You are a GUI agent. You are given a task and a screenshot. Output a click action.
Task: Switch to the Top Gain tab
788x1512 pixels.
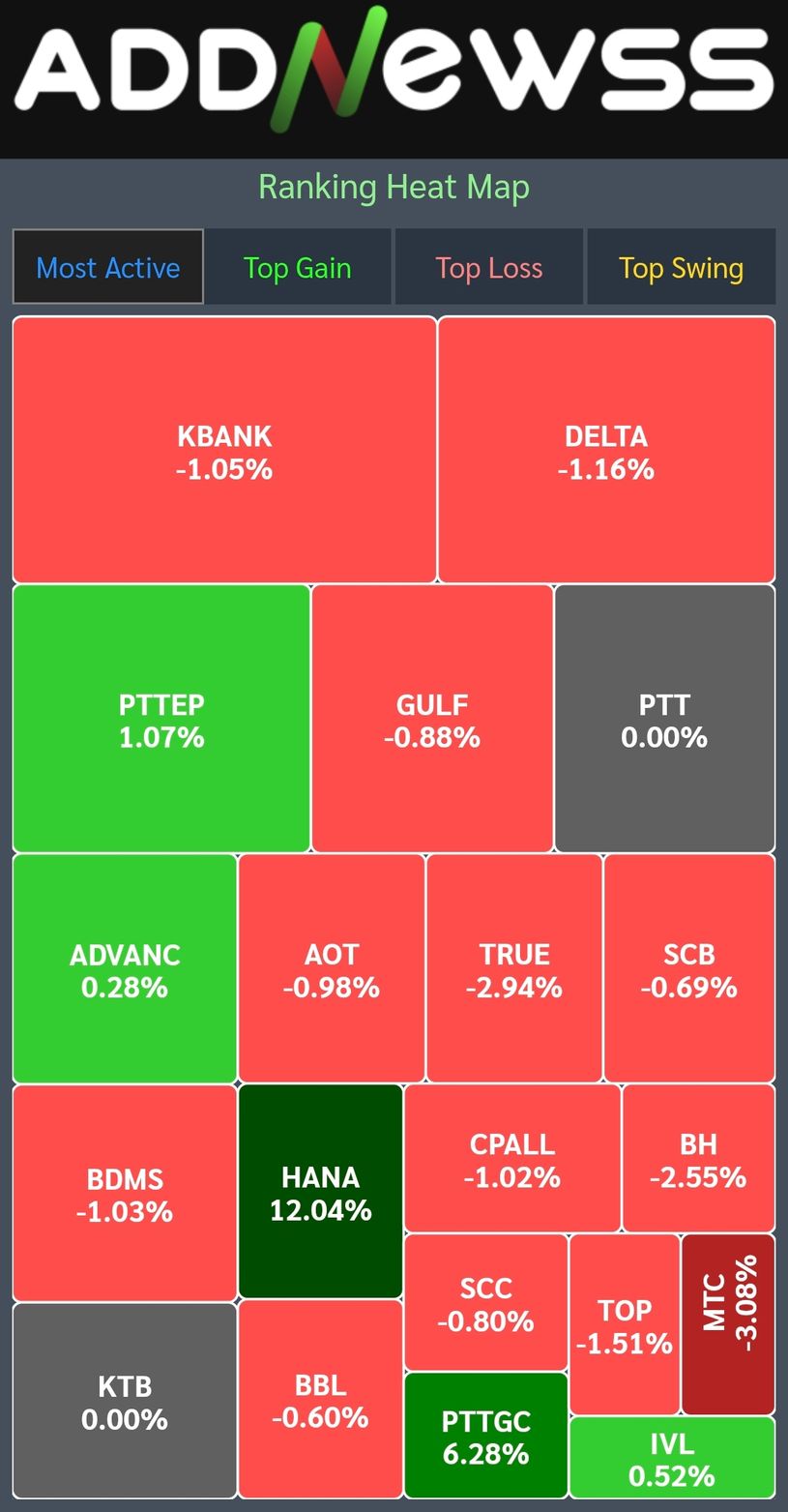coord(297,268)
